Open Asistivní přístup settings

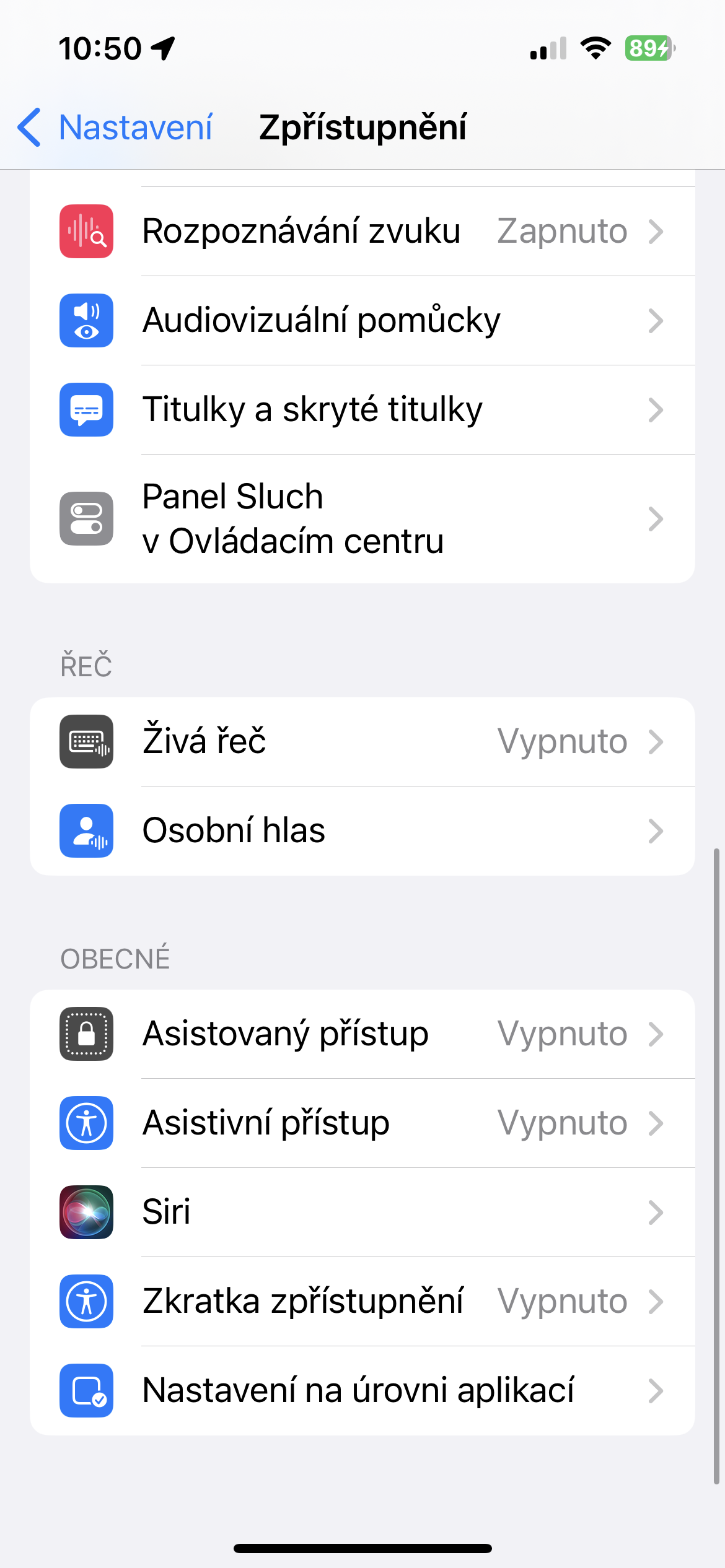(362, 1123)
